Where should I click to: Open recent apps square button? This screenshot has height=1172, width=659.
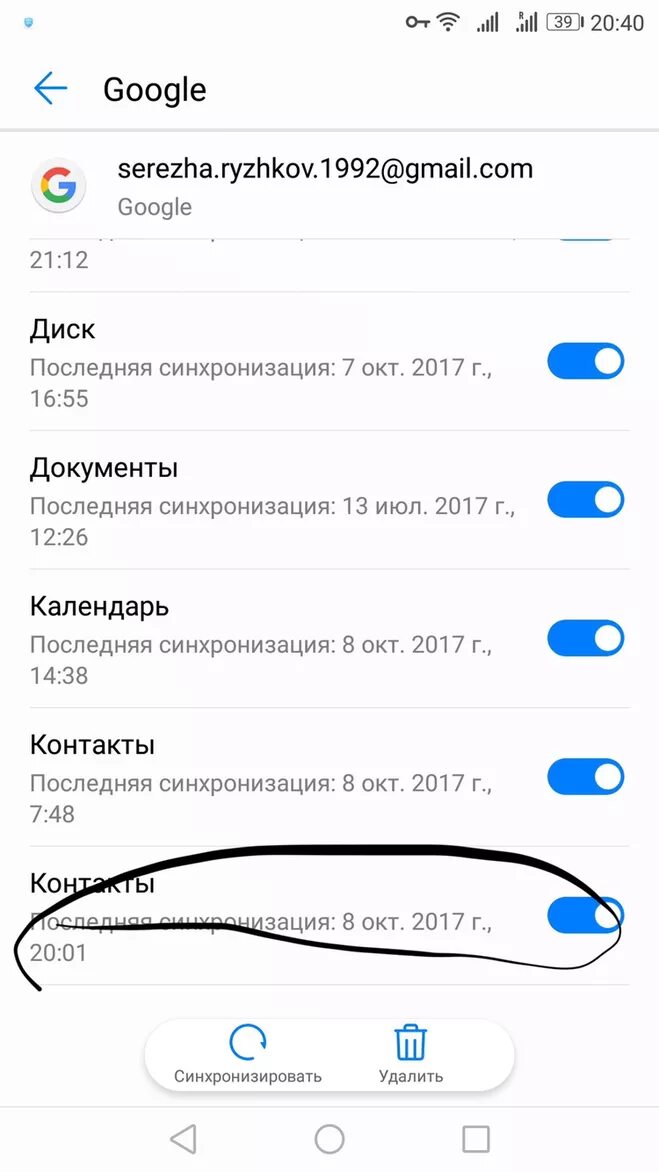coord(475,1140)
